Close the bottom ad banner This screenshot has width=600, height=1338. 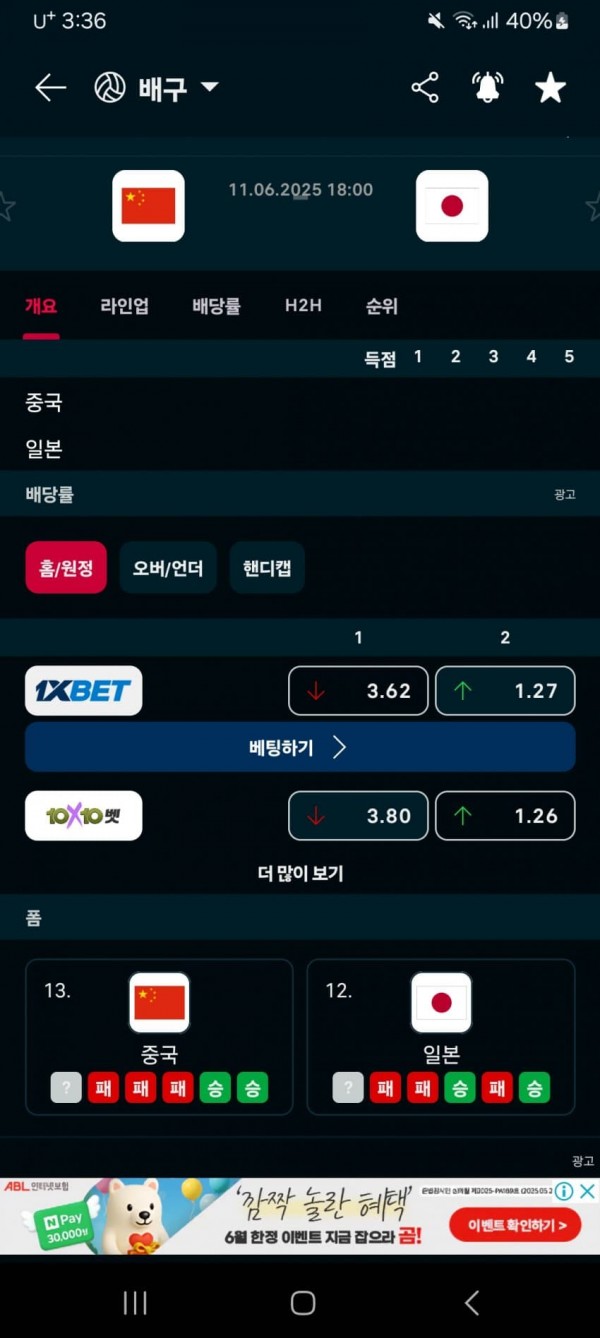588,1191
